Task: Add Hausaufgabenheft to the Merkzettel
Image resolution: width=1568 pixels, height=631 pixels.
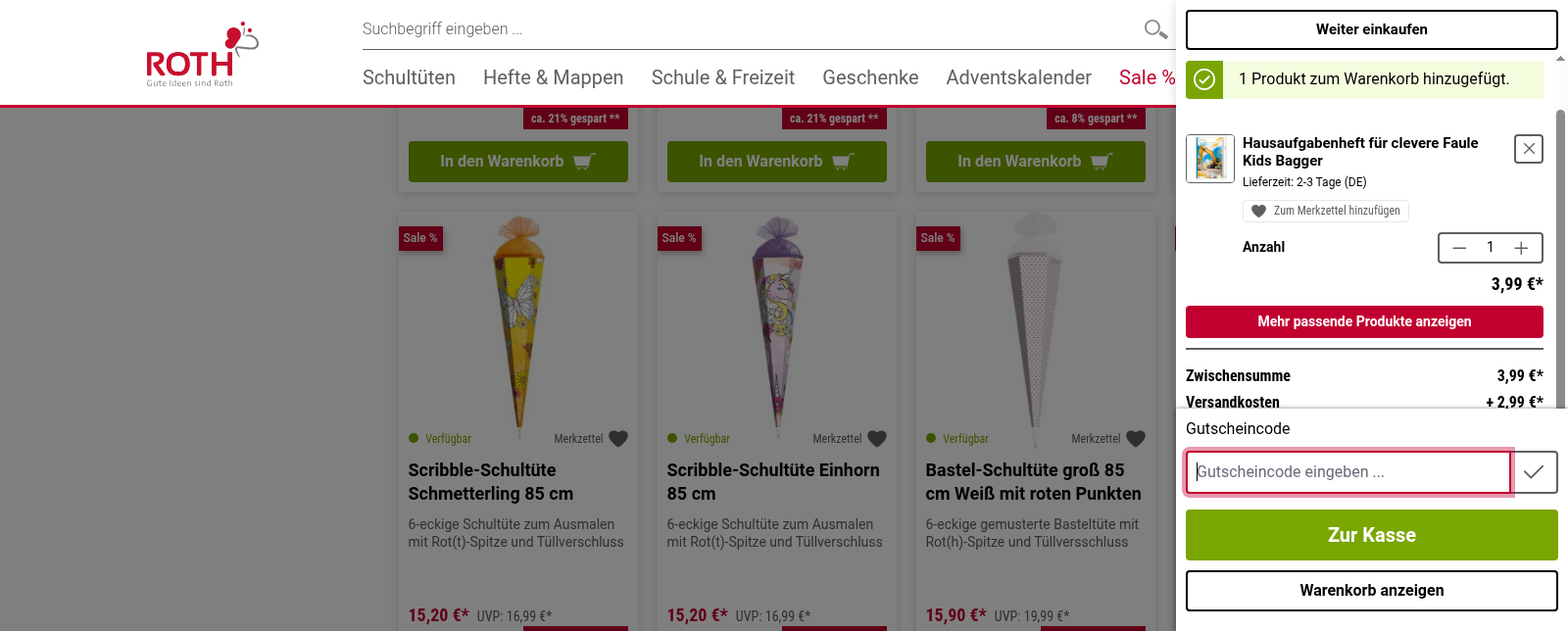Action: (x=1326, y=211)
